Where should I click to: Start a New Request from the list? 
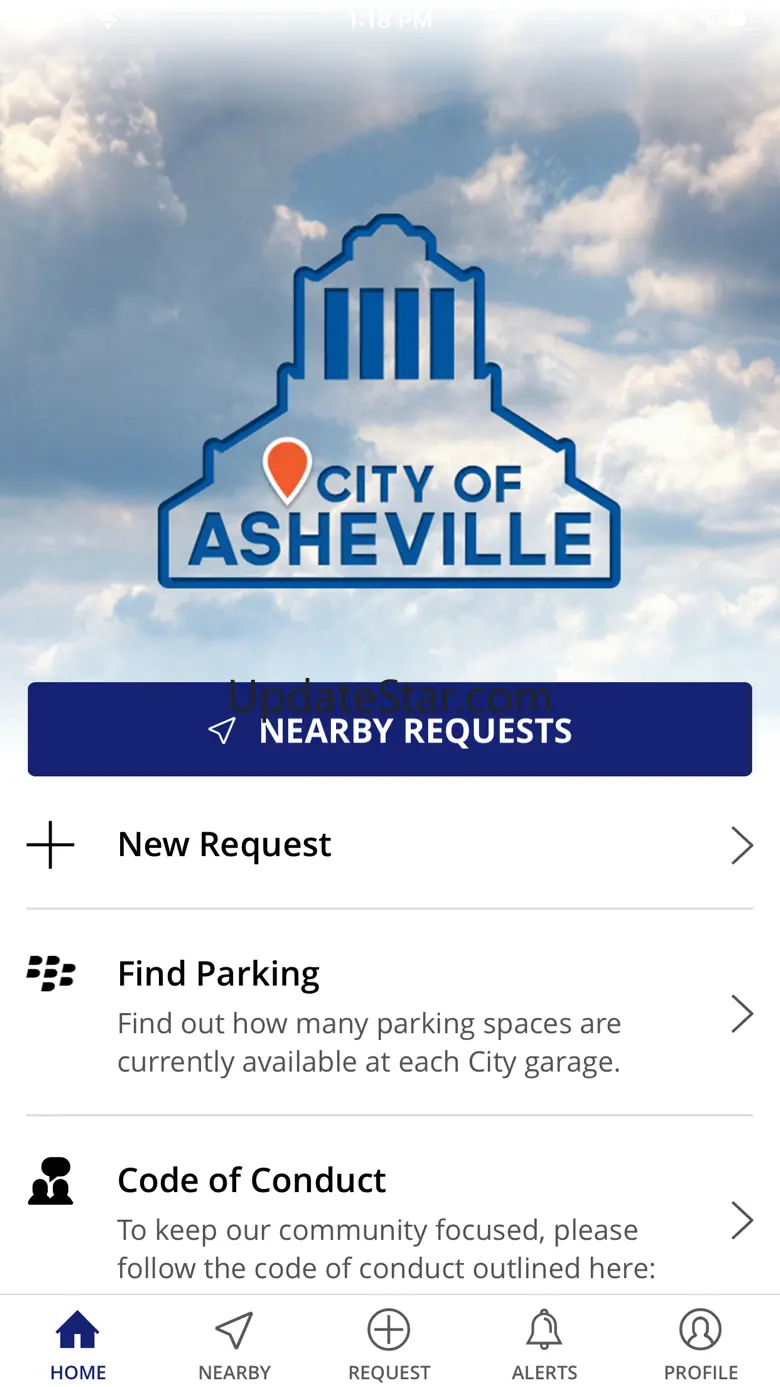[390, 845]
